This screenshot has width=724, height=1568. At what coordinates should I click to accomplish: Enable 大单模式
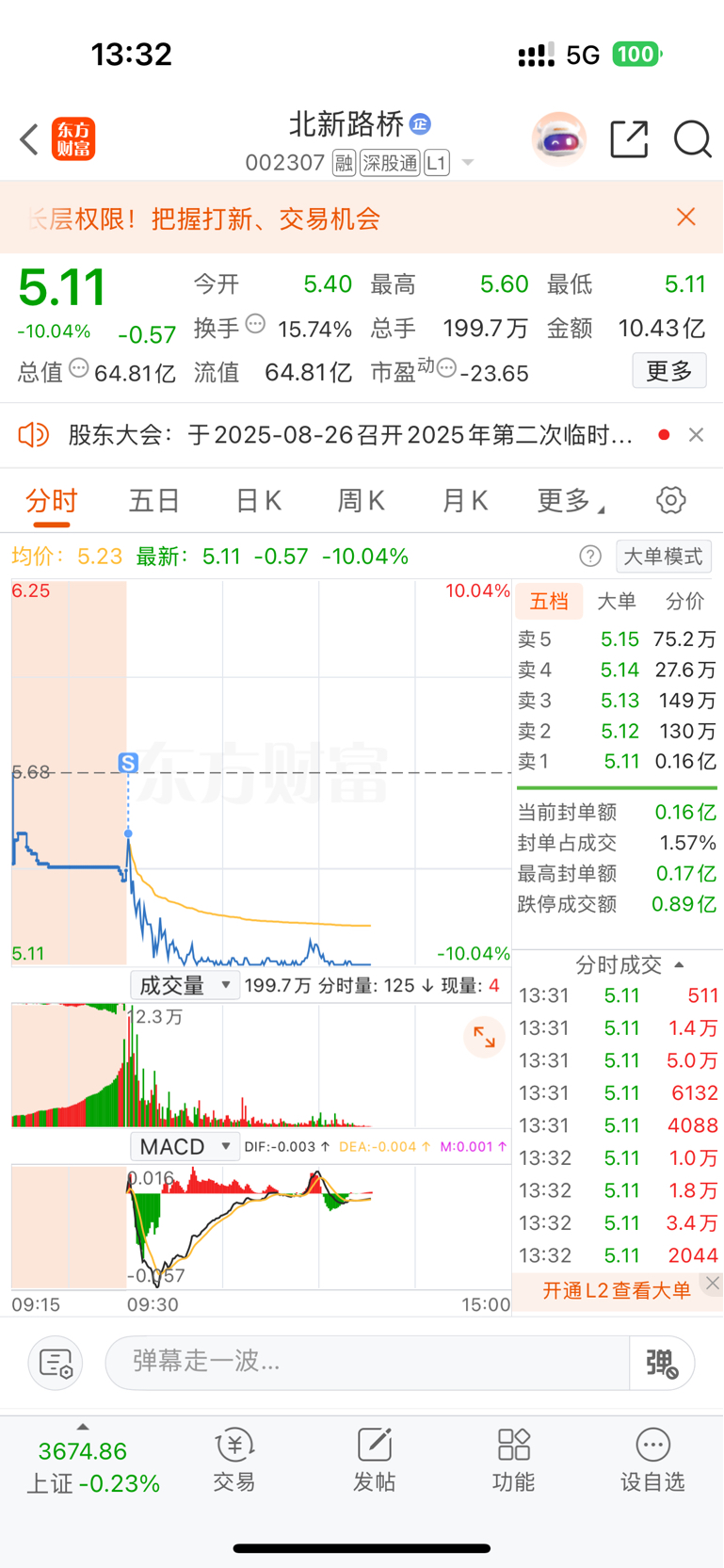click(663, 556)
